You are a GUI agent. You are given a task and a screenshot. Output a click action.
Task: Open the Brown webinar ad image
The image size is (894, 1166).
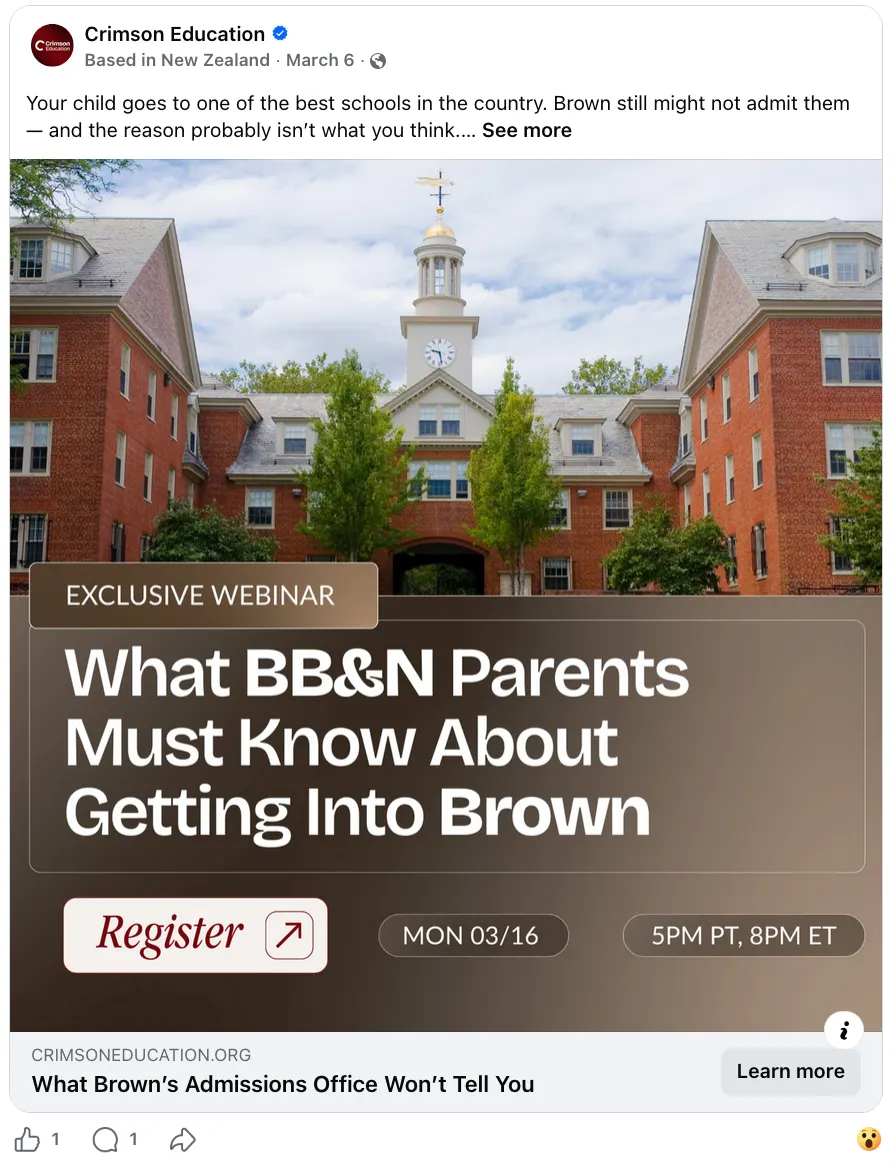pos(446,595)
